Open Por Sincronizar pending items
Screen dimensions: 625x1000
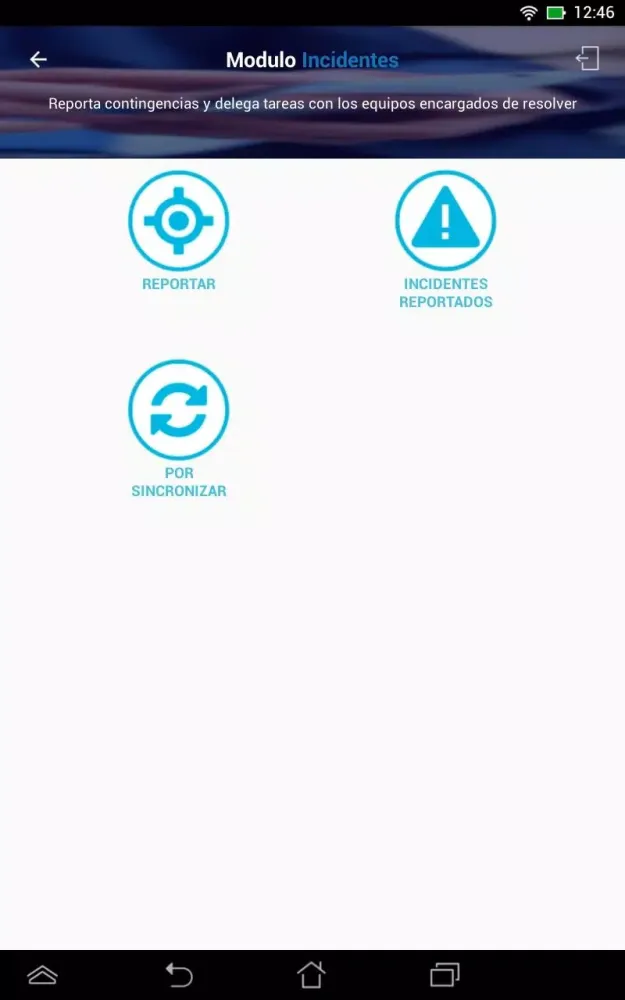(179, 410)
